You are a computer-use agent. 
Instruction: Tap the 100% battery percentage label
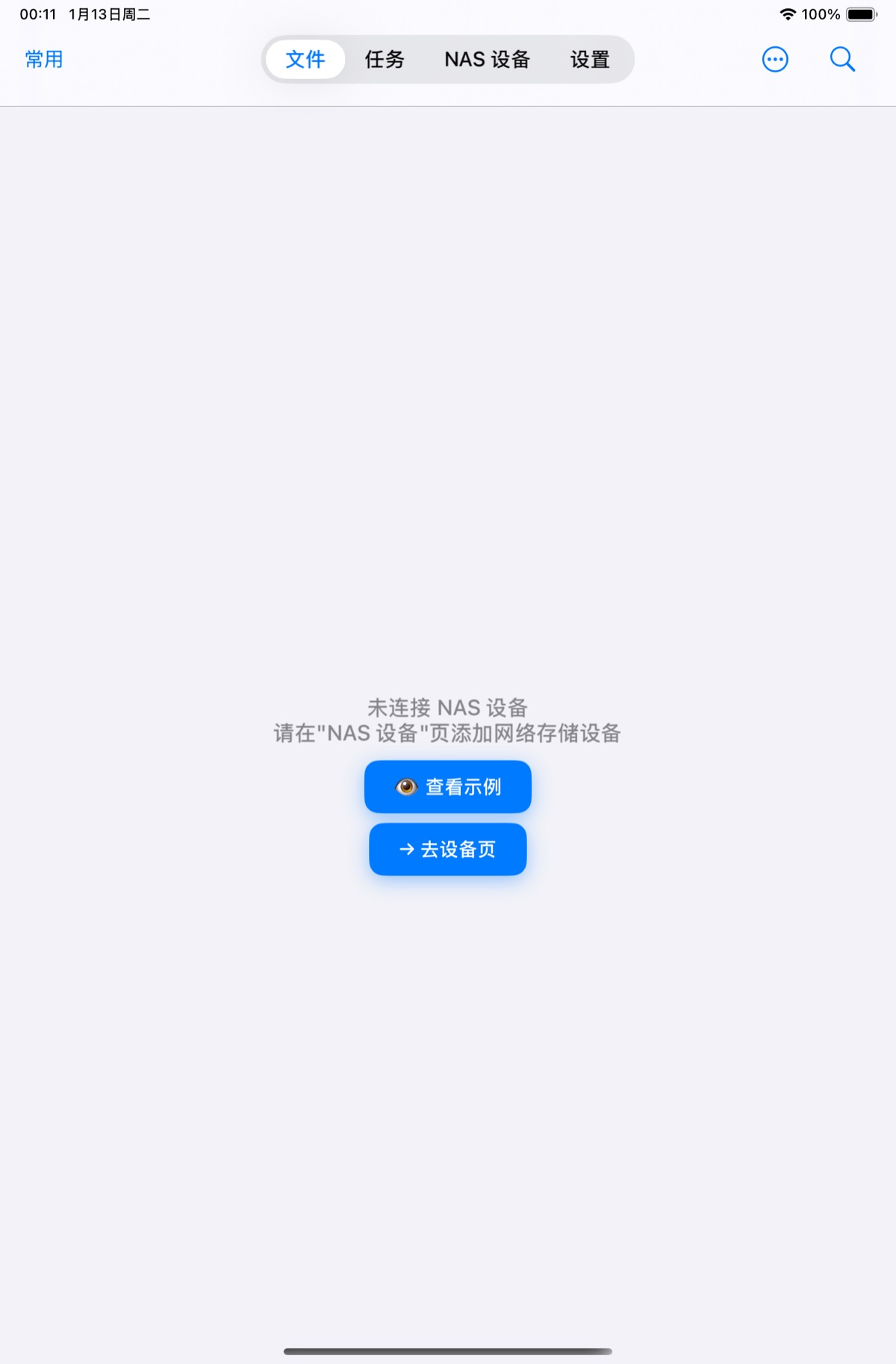click(820, 13)
